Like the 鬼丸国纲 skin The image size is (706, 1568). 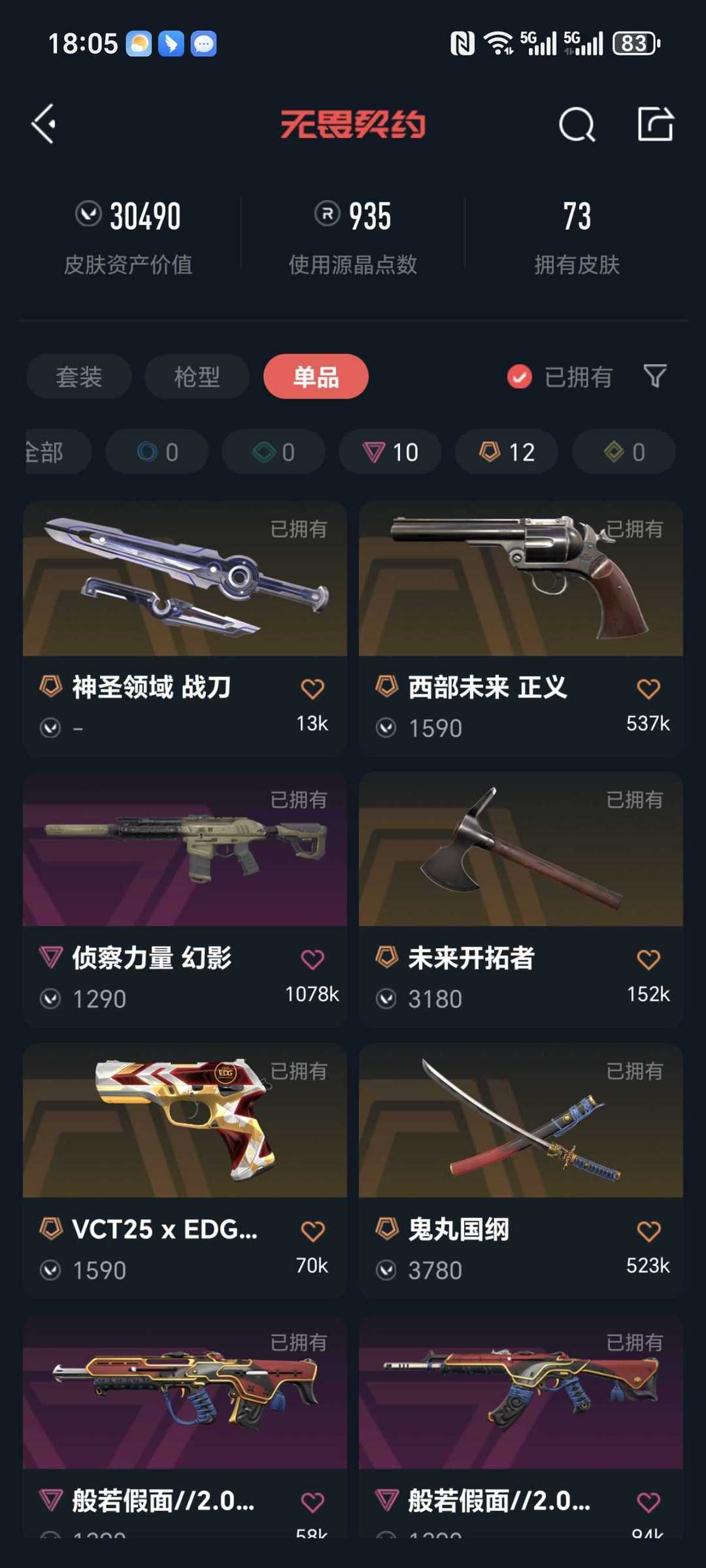coord(648,1231)
